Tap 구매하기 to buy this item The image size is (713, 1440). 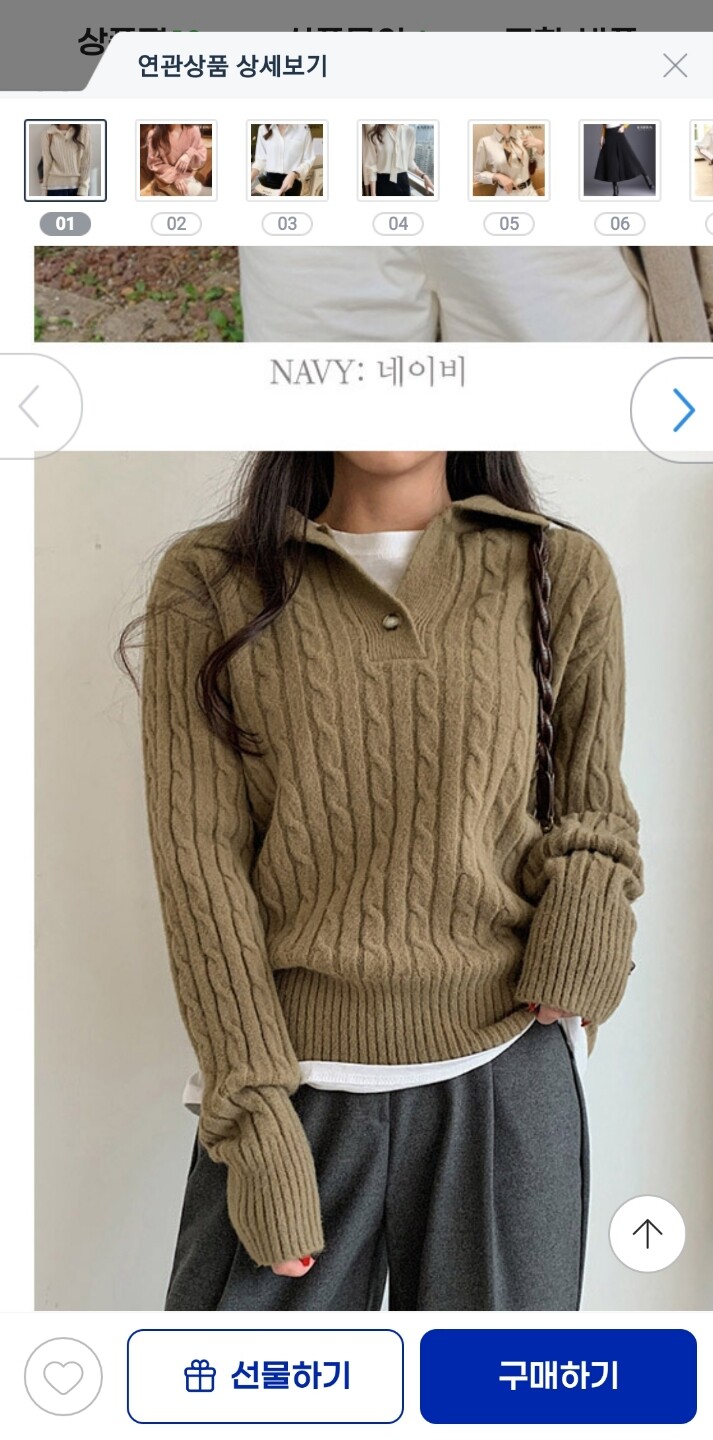click(x=558, y=1376)
